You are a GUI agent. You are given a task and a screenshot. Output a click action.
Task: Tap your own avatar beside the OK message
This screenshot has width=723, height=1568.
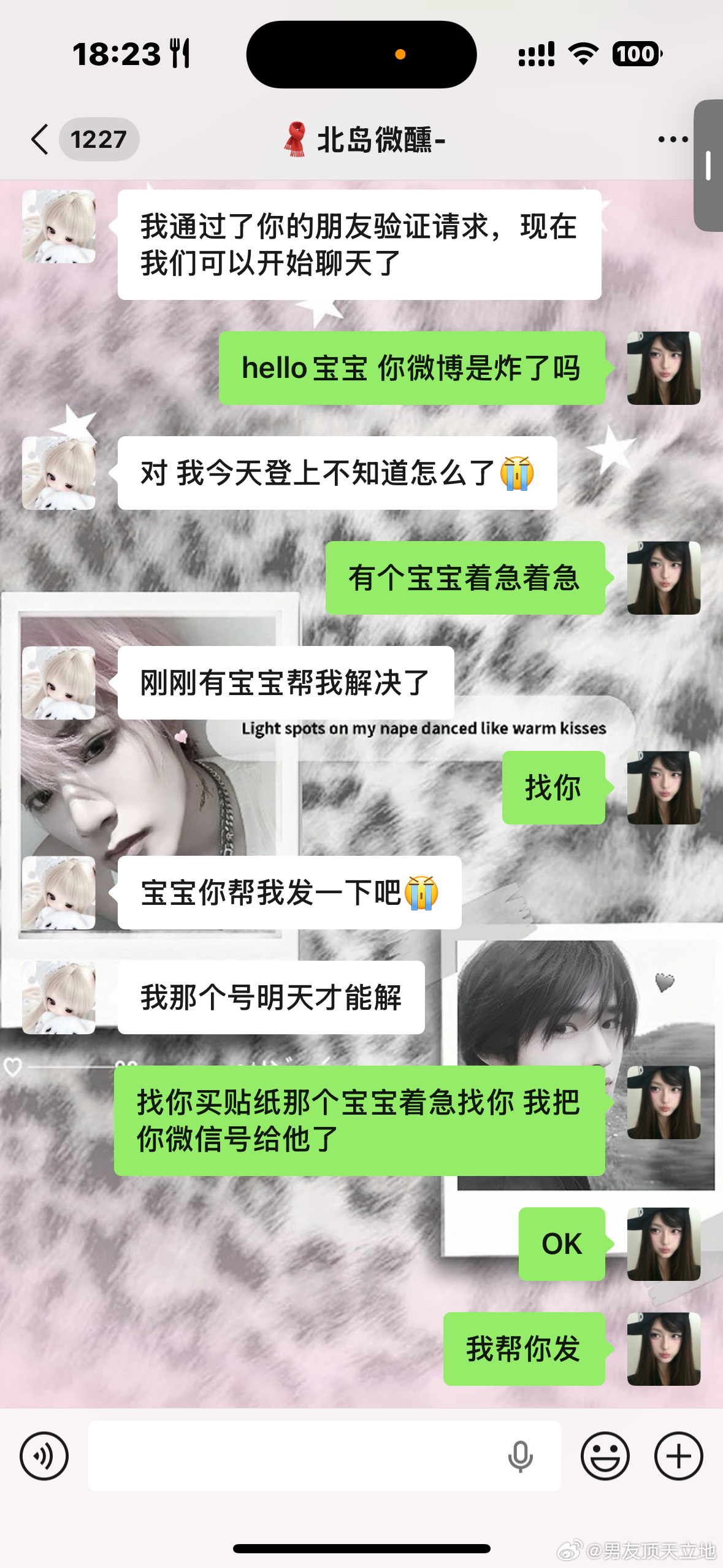point(664,1245)
